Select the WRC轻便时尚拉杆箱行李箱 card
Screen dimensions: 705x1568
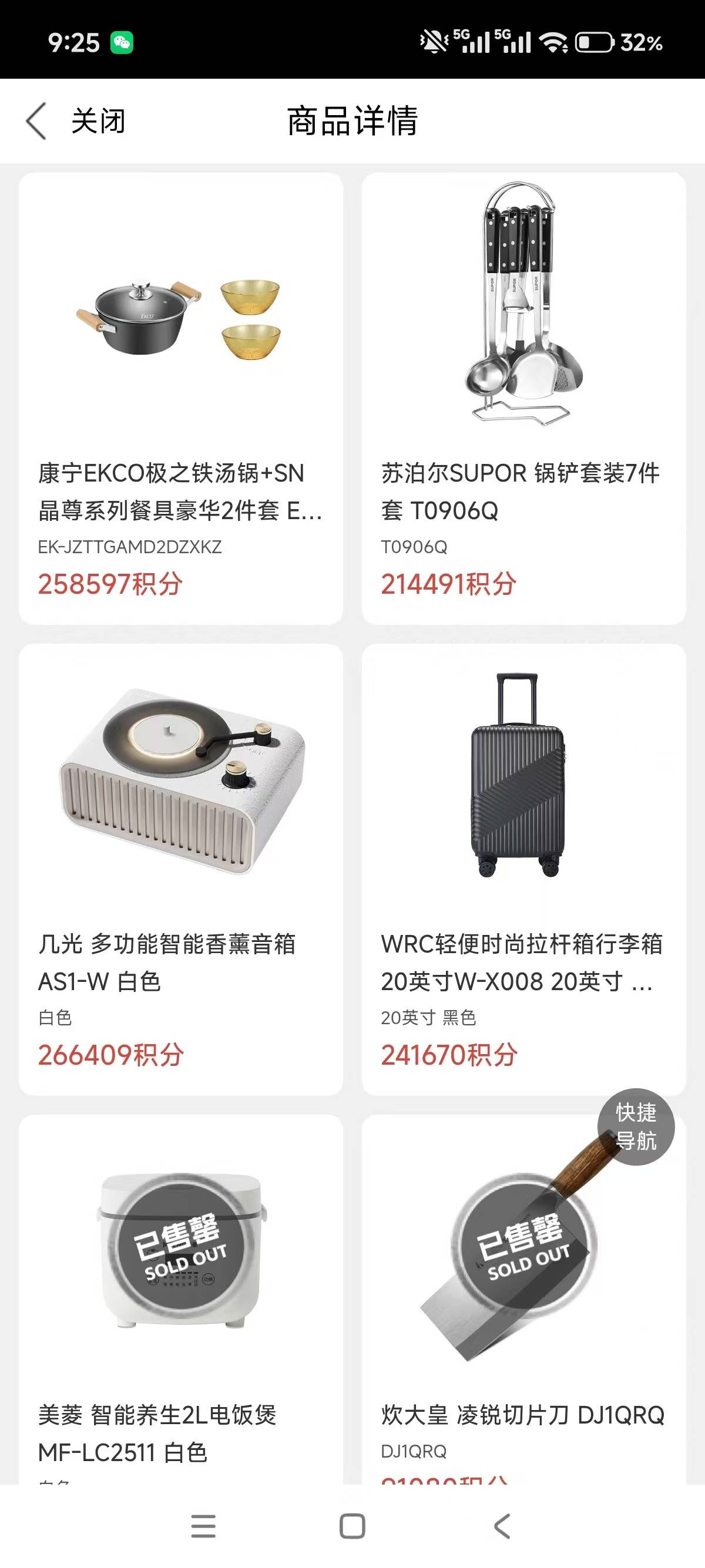coord(523,869)
